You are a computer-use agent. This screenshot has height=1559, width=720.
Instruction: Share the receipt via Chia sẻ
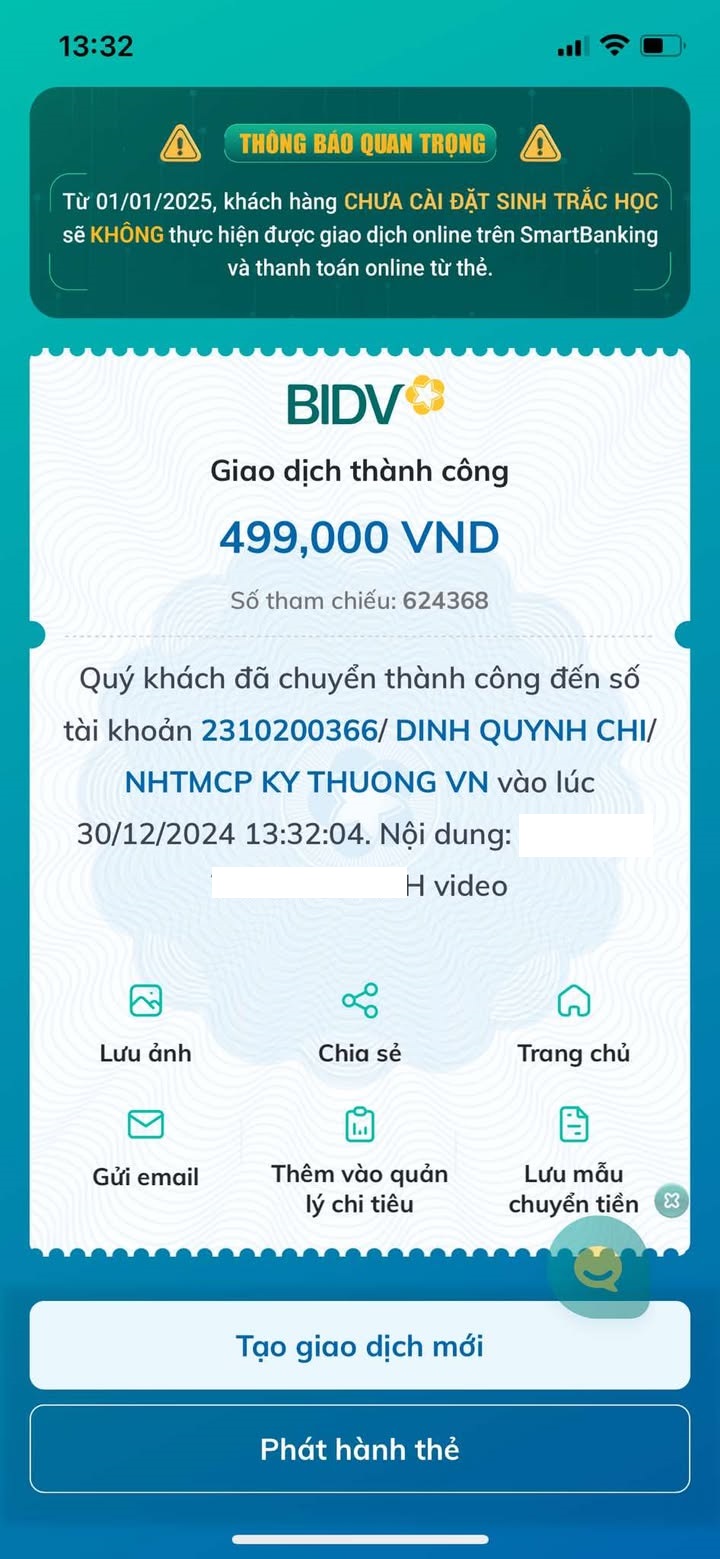(x=360, y=1024)
